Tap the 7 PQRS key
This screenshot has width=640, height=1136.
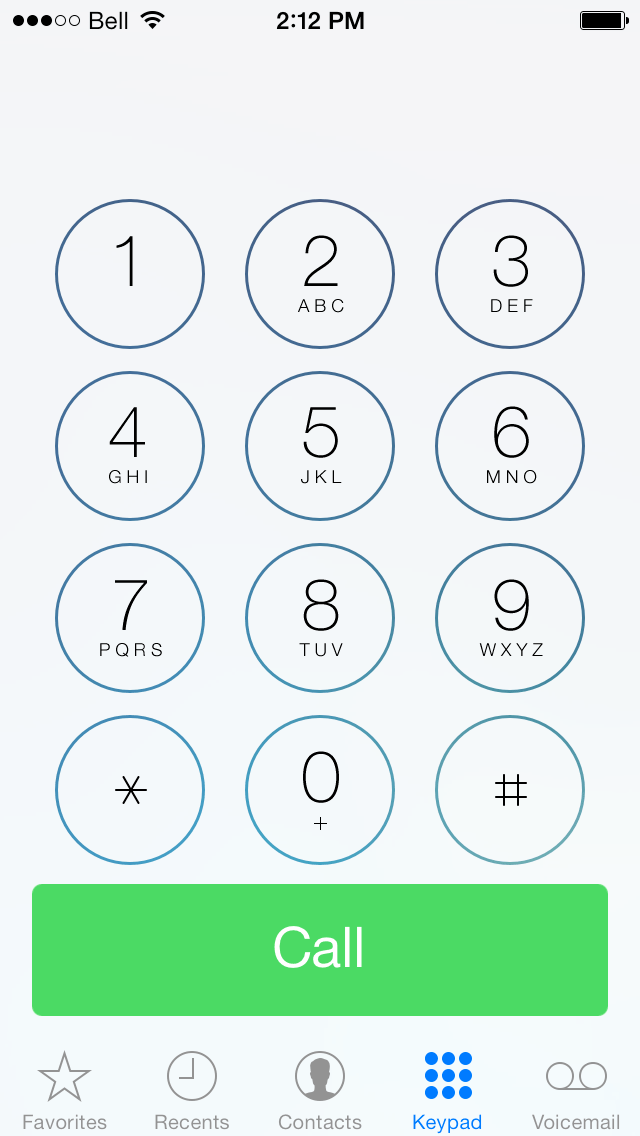click(130, 618)
